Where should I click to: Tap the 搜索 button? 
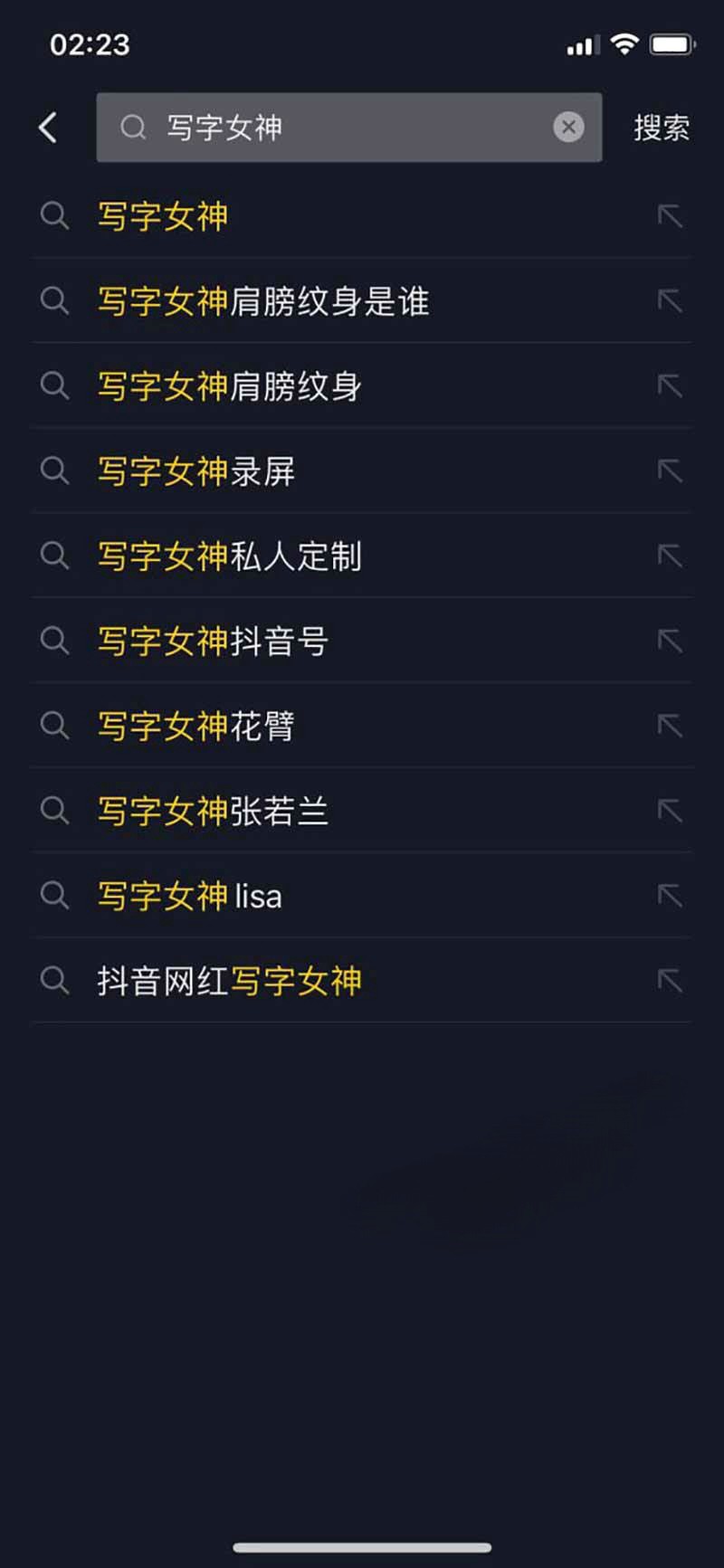(661, 128)
